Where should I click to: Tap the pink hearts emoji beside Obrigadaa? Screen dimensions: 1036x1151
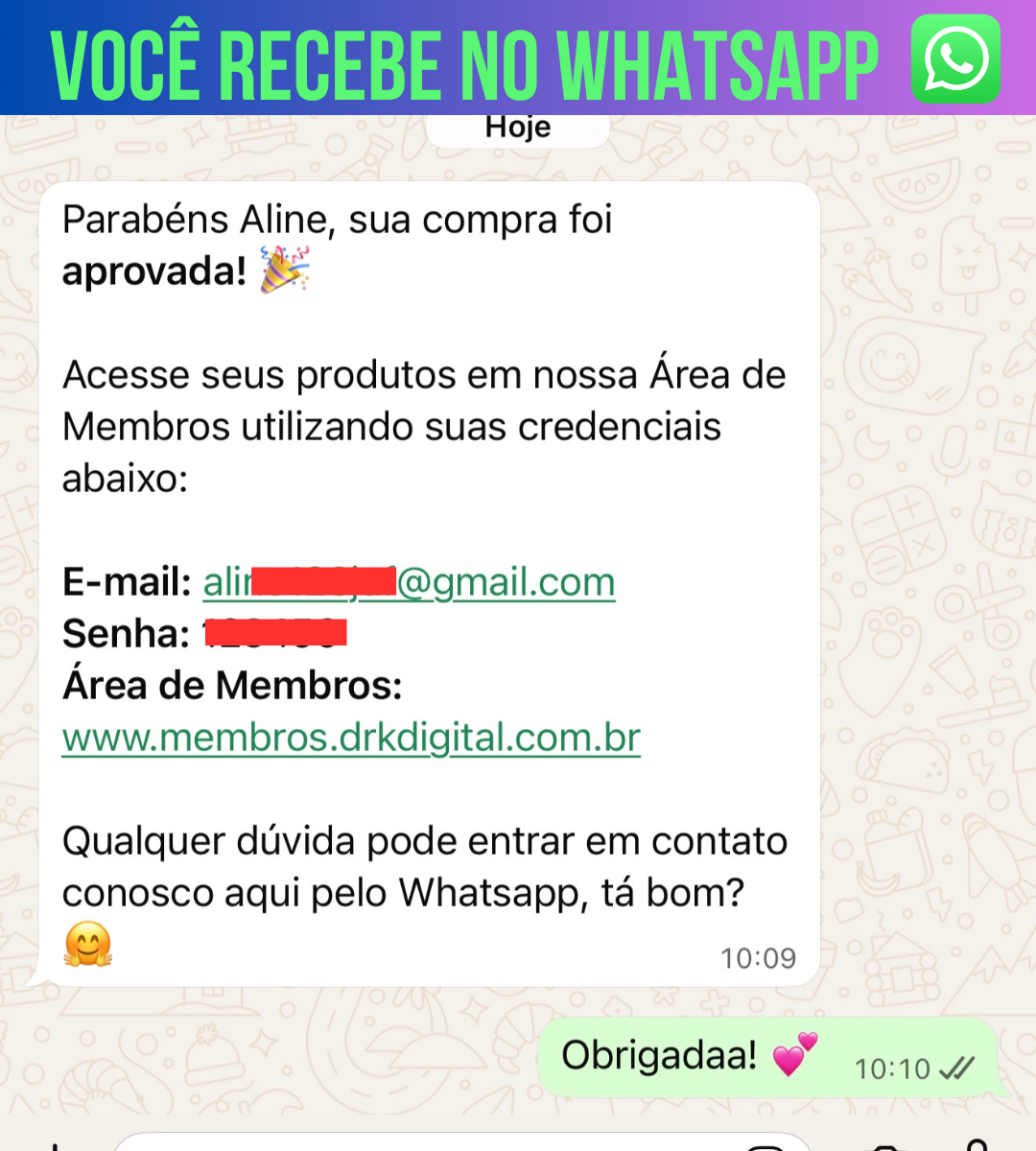click(792, 1056)
